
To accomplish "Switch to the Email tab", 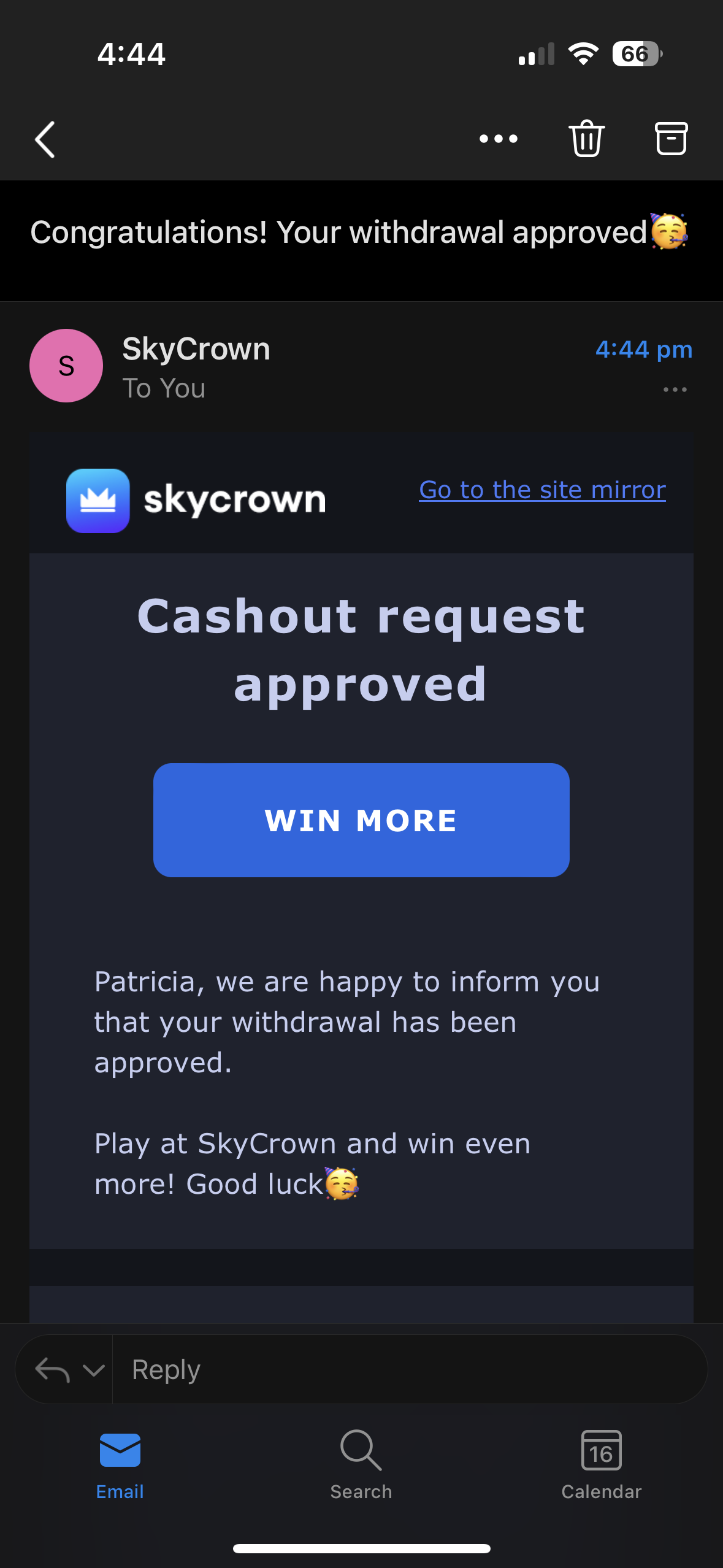I will [x=120, y=1464].
